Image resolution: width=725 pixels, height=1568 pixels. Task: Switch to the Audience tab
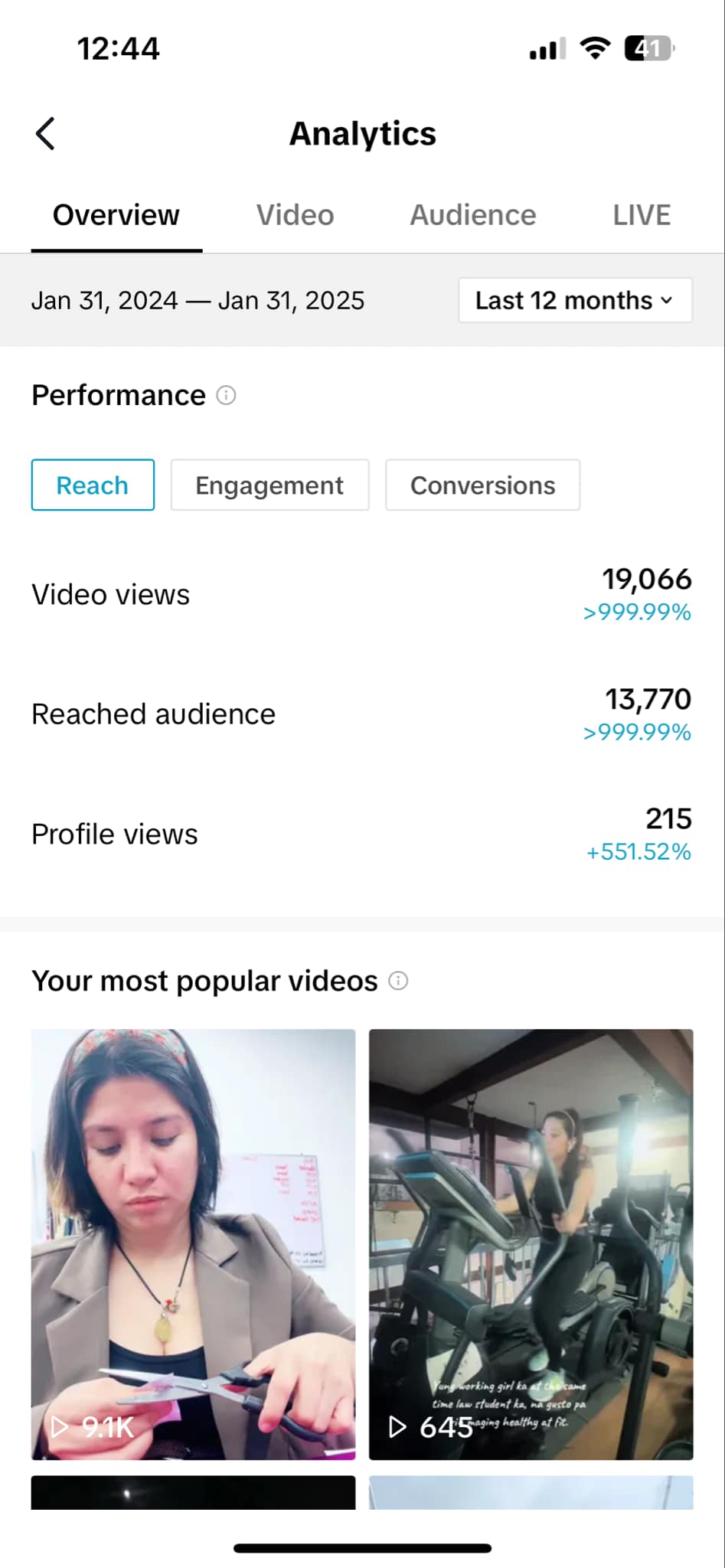pyautogui.click(x=472, y=215)
